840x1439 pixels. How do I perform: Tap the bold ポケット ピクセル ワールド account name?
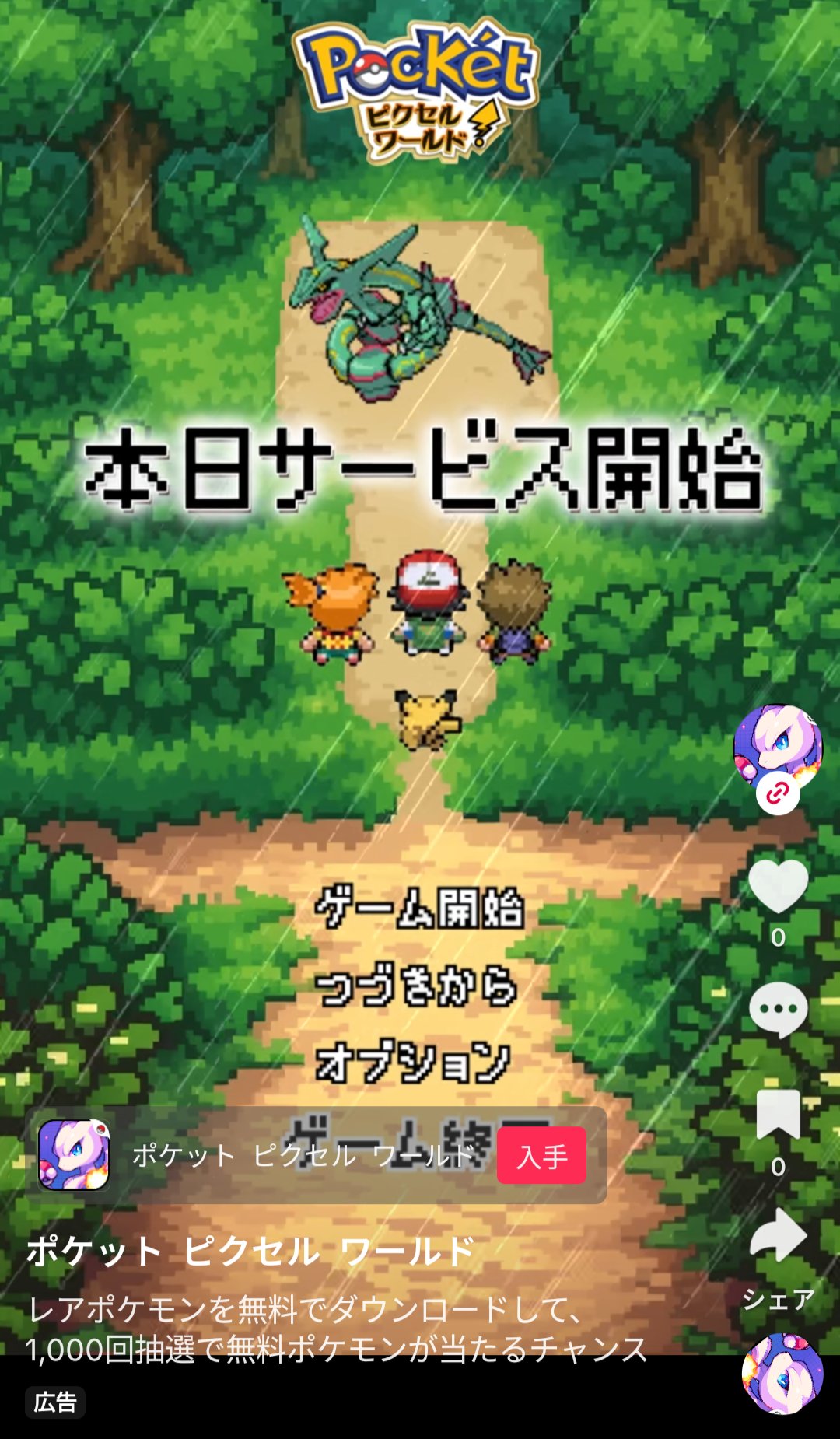[250, 1252]
